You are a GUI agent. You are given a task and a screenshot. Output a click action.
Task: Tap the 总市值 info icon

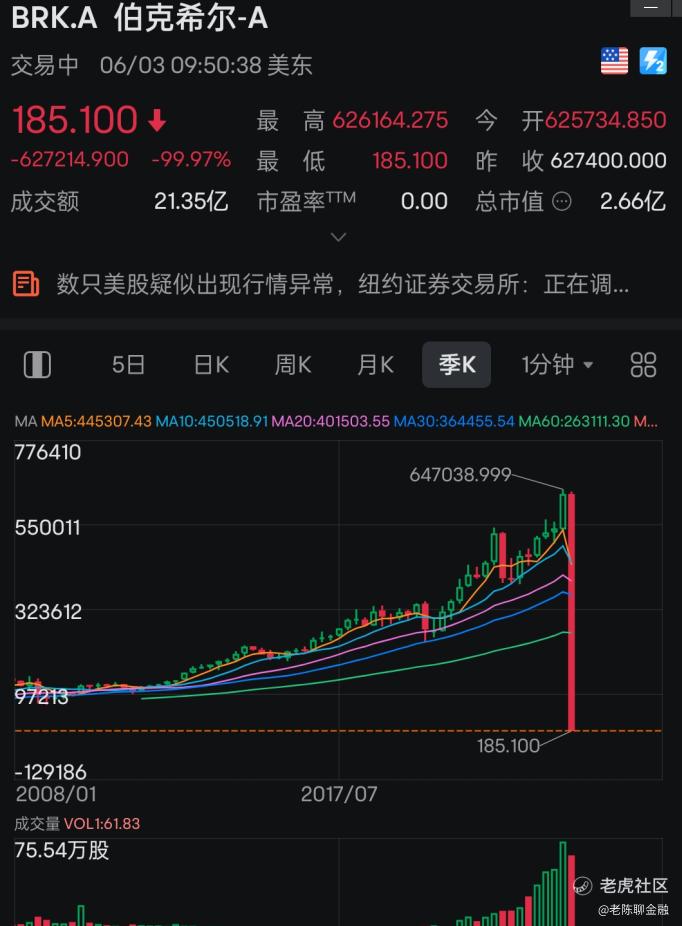click(x=562, y=202)
